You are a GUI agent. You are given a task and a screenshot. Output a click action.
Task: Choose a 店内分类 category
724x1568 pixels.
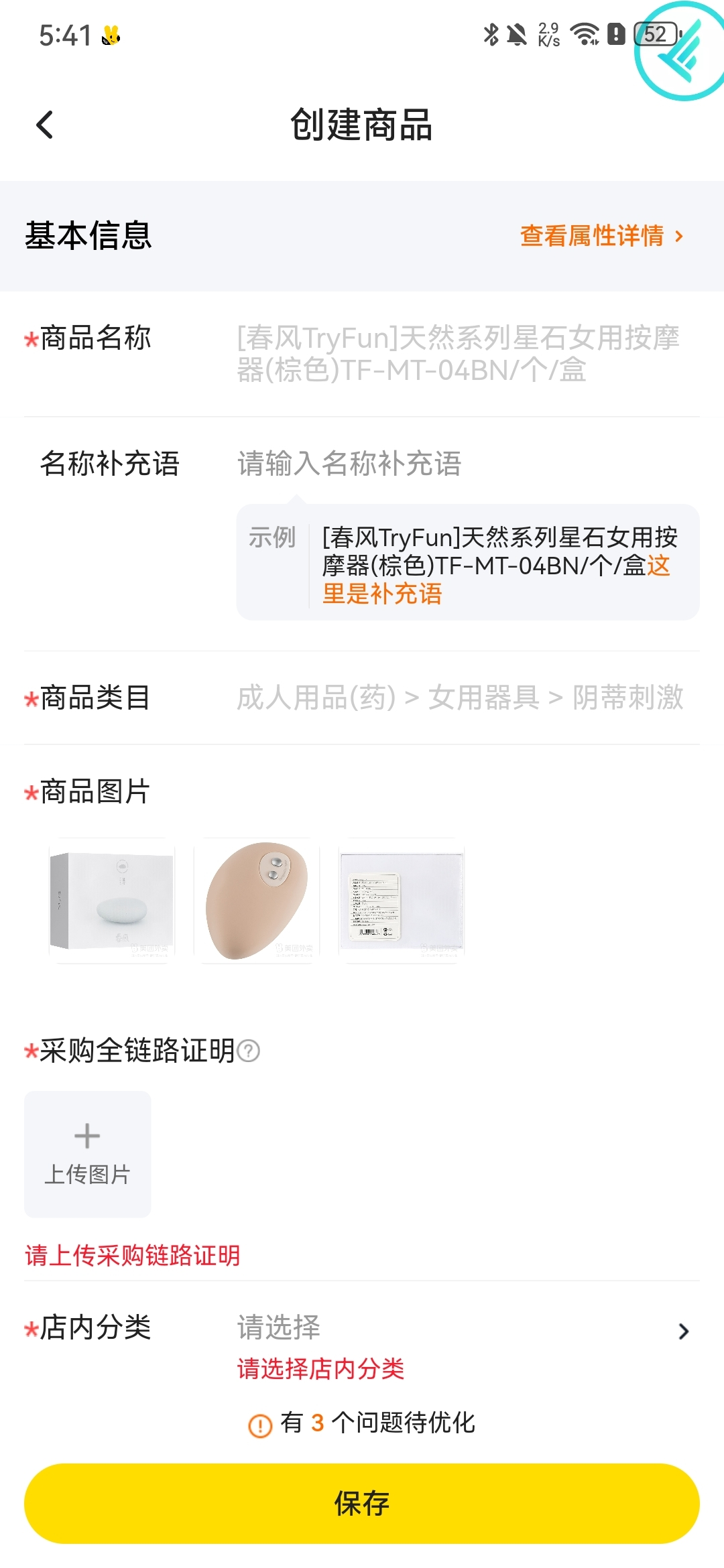[463, 1329]
